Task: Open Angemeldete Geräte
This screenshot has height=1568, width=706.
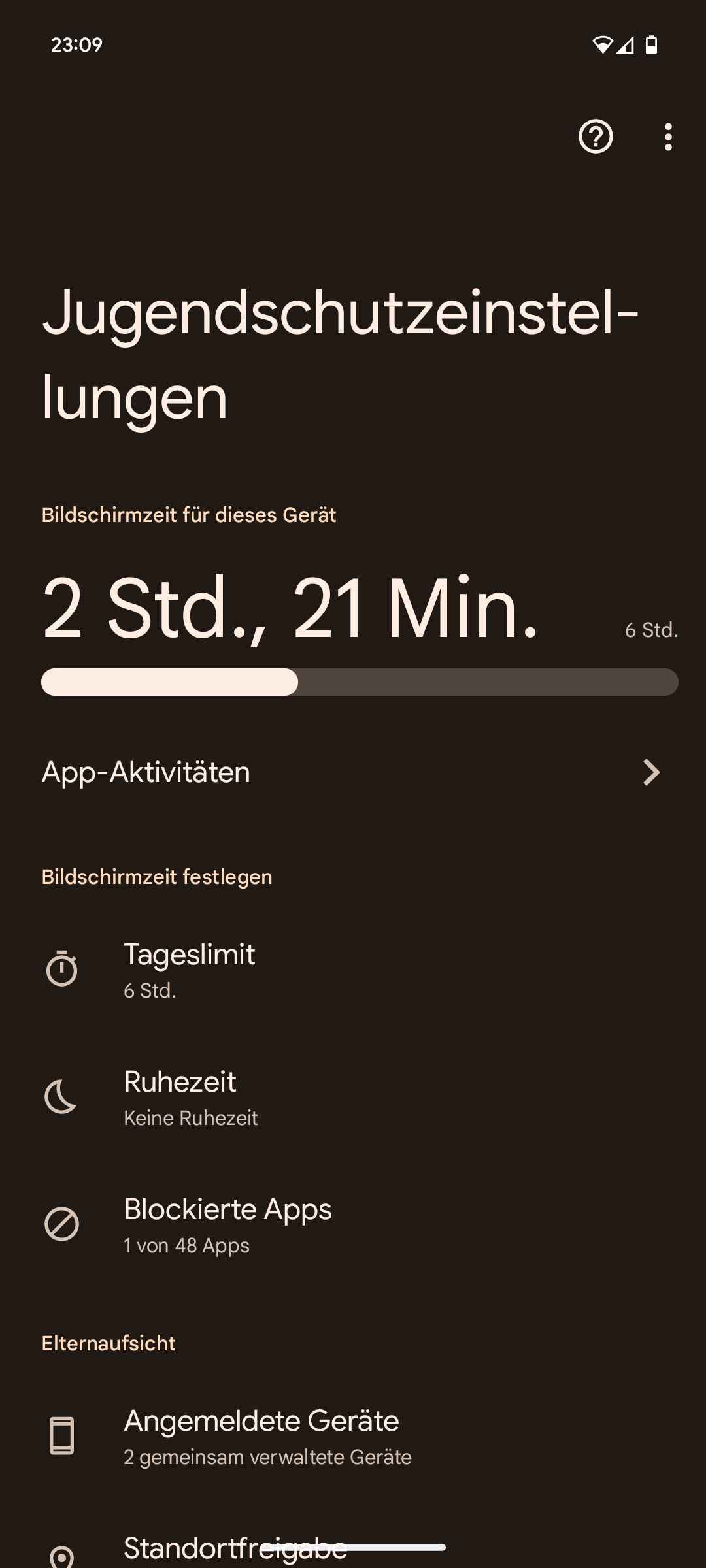Action: pos(353,1436)
